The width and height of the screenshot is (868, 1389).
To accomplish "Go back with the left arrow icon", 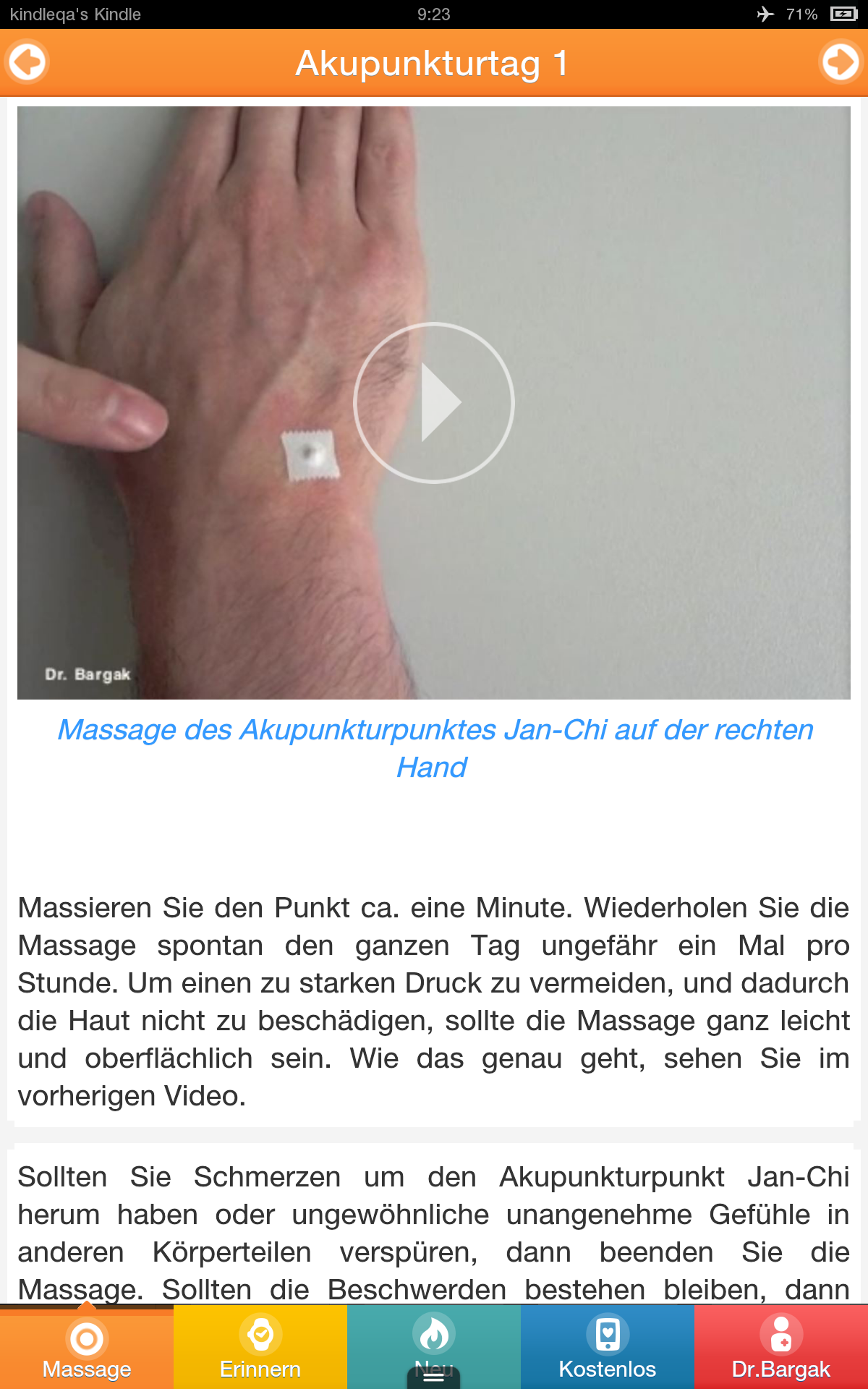I will point(27,62).
